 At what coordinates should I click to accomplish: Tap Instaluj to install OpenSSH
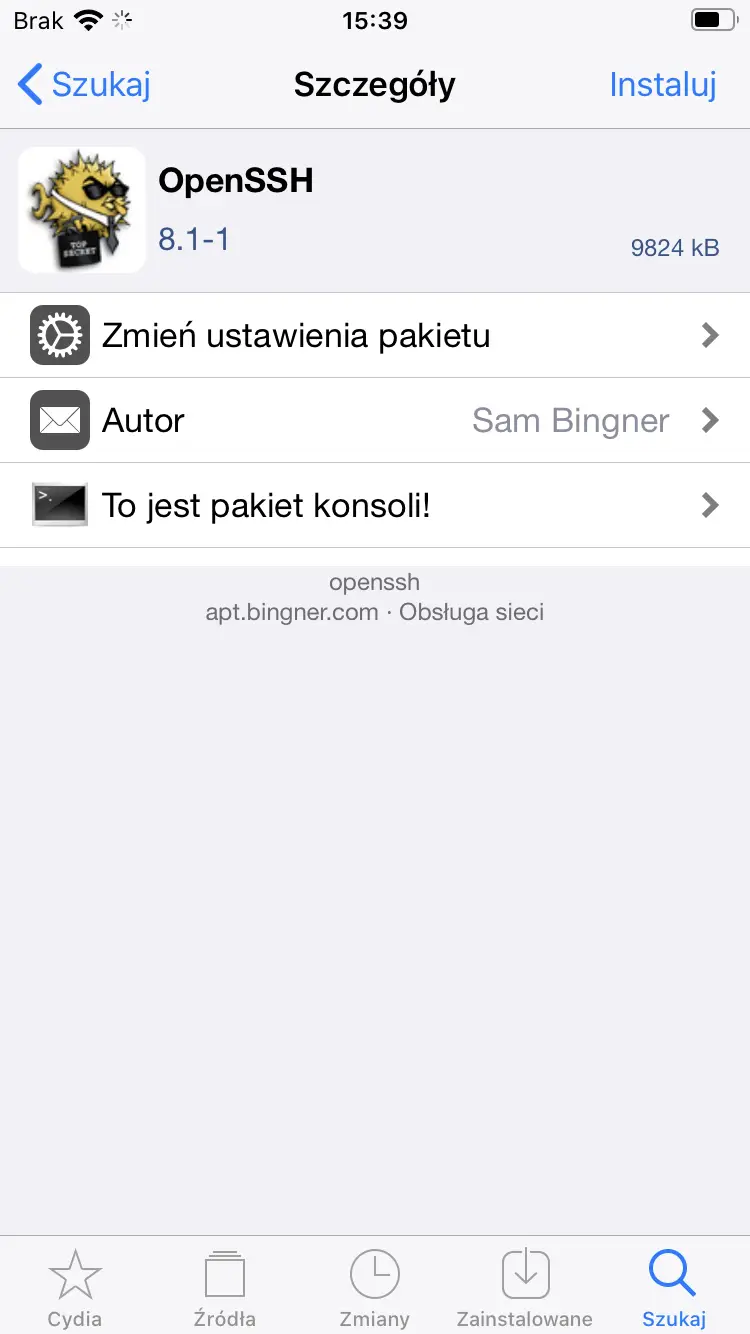click(x=662, y=84)
